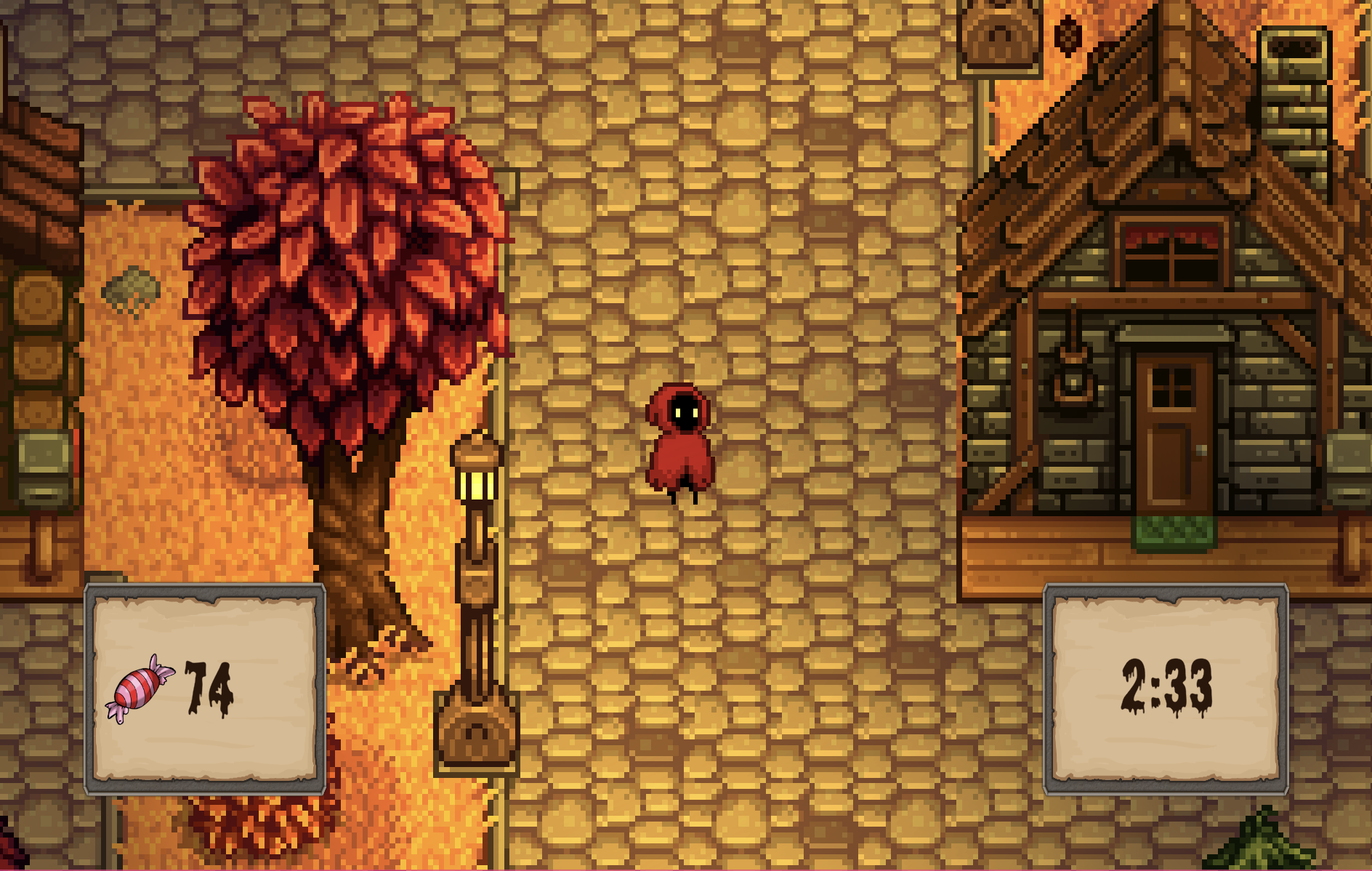The height and width of the screenshot is (871, 1372).
Task: Tap the stone house's front door
Action: 1173,435
